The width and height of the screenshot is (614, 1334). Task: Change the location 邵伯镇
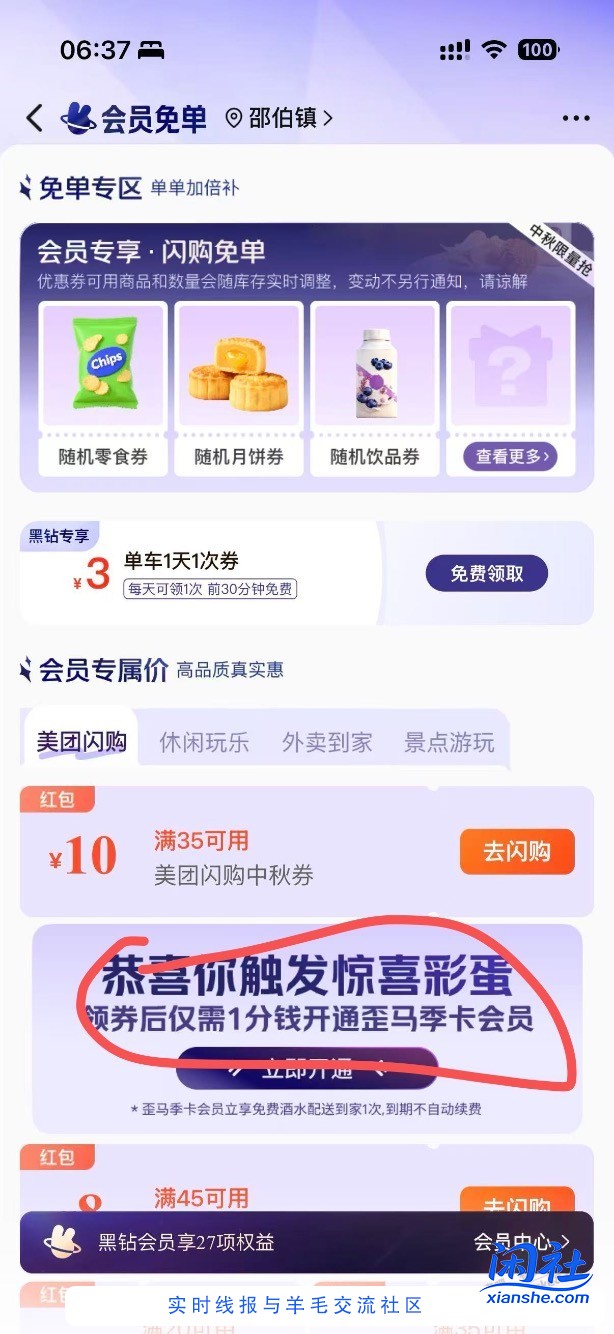[279, 118]
